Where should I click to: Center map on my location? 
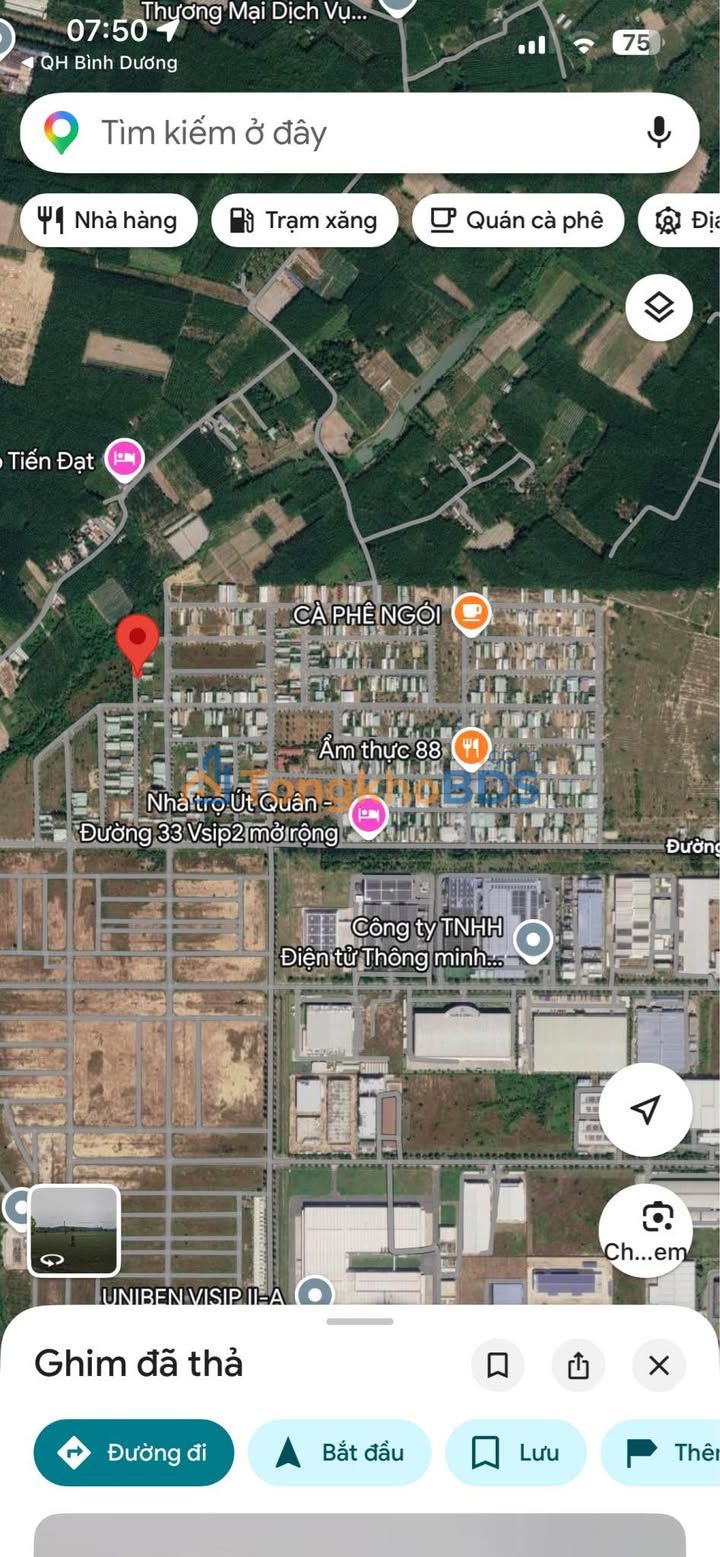(x=646, y=1109)
